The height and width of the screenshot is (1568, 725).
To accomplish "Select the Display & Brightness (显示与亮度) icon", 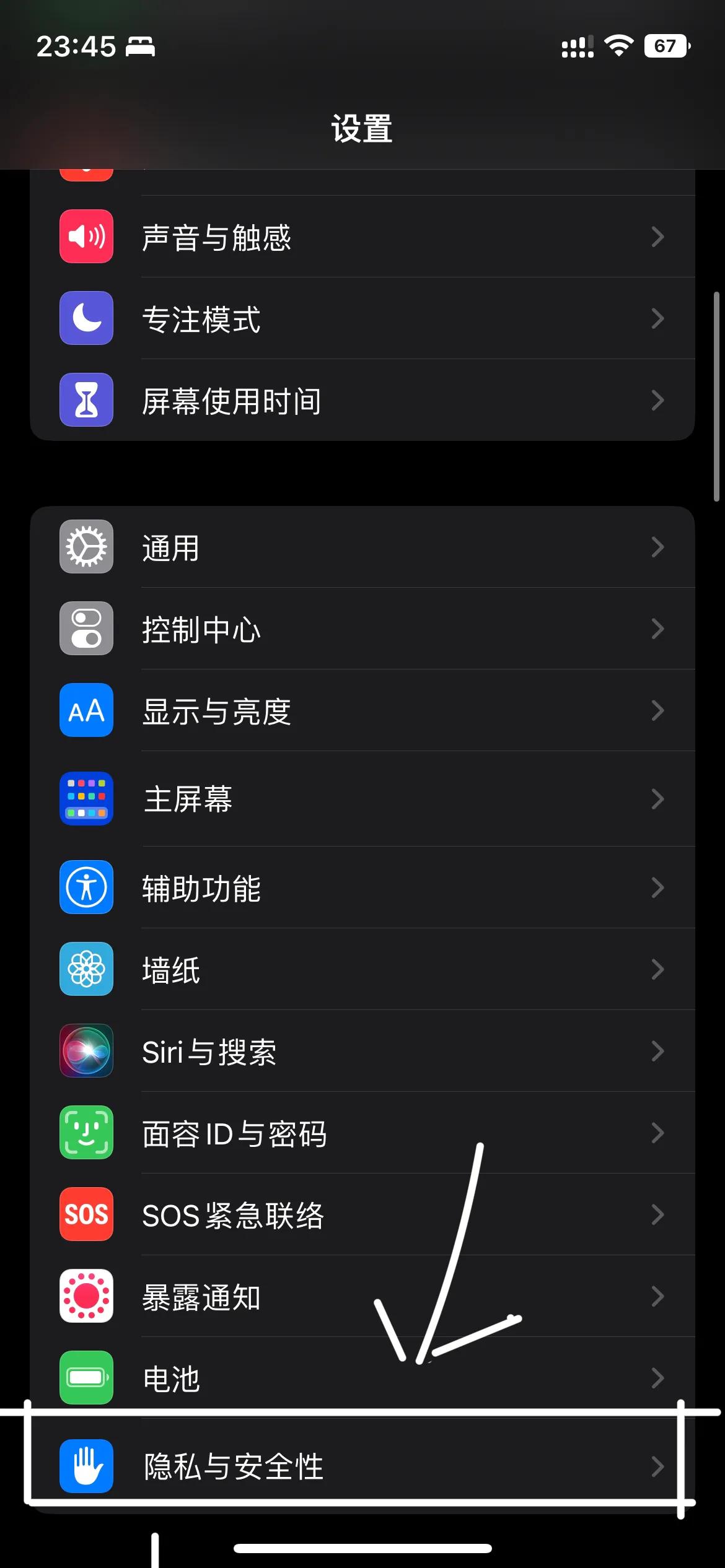I will point(86,711).
